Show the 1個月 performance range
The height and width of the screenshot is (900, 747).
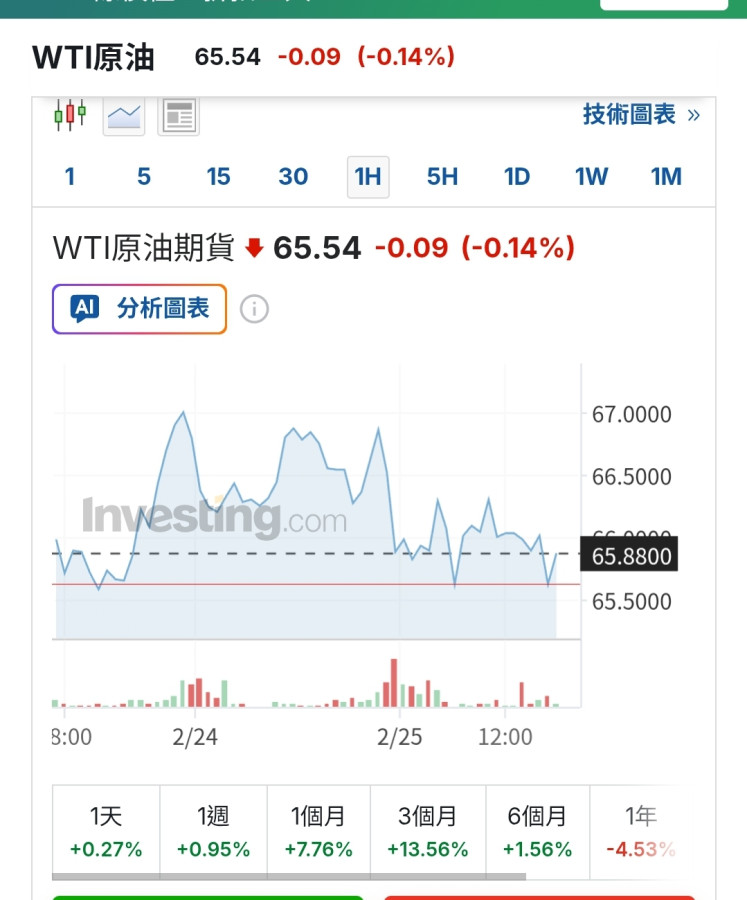(x=319, y=832)
